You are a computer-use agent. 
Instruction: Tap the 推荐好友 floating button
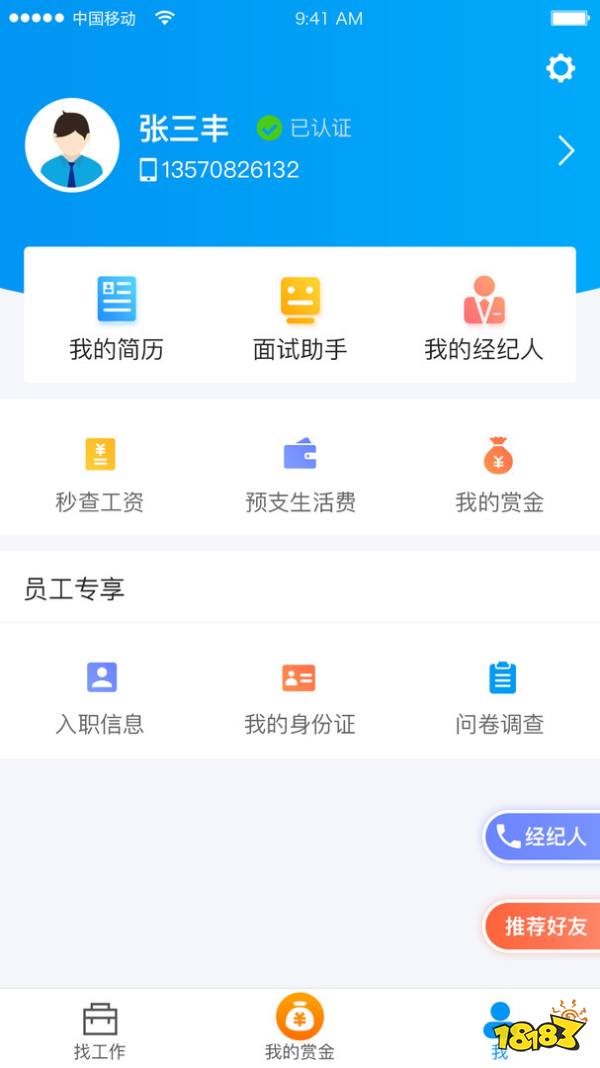coord(544,926)
